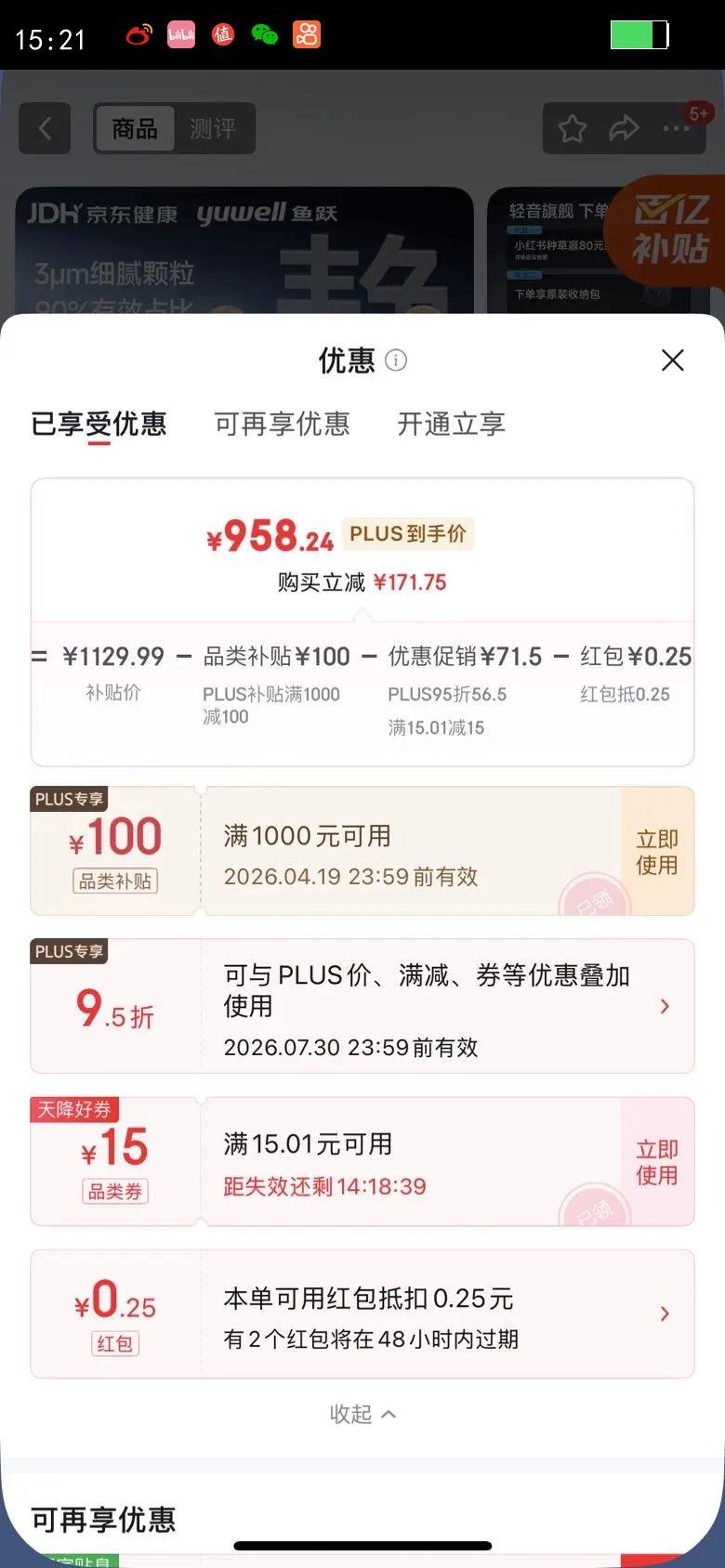Open sharing via the share arrow icon
The width and height of the screenshot is (725, 1568).
(x=622, y=130)
